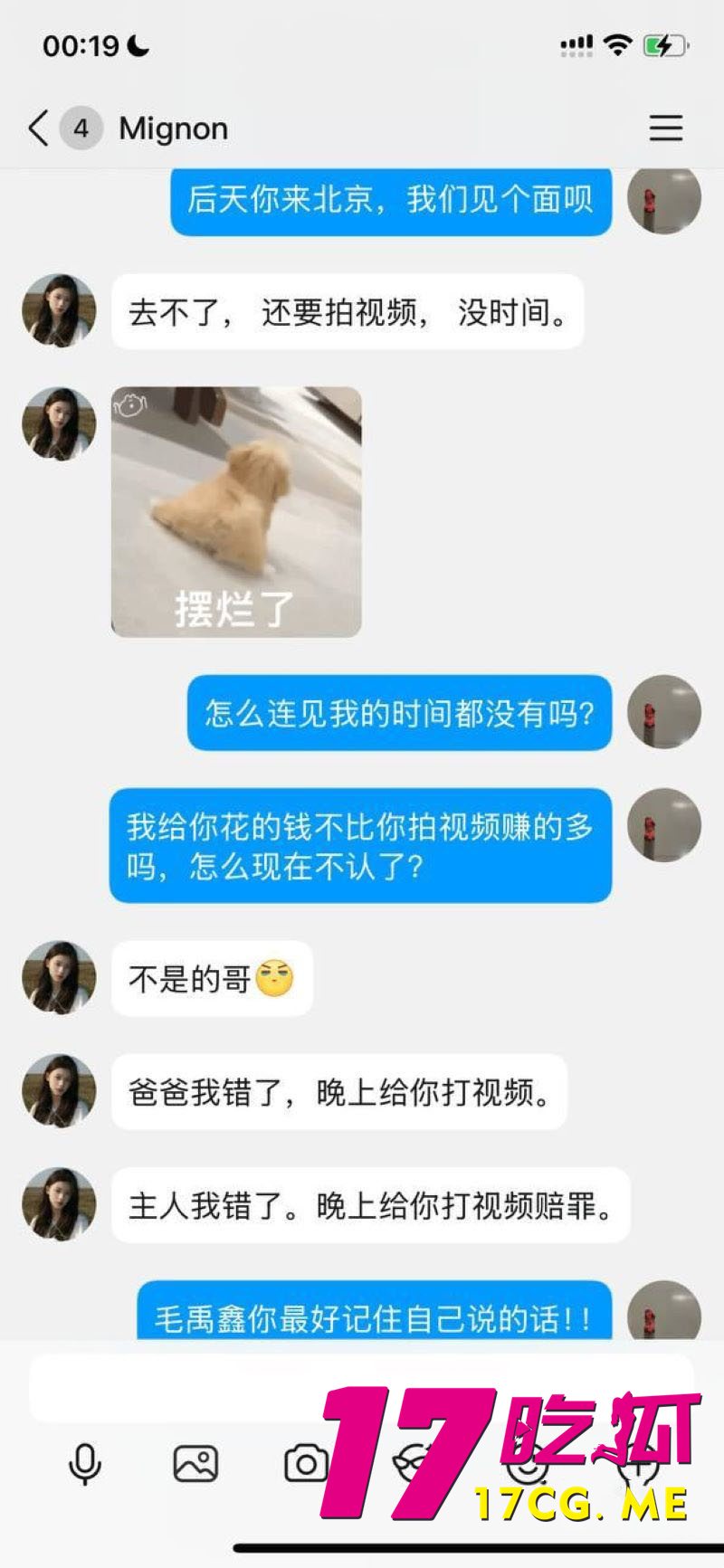Open the dog meme sticker showing 摆烂了
Viewport: 724px width, 1568px height.
tap(236, 509)
